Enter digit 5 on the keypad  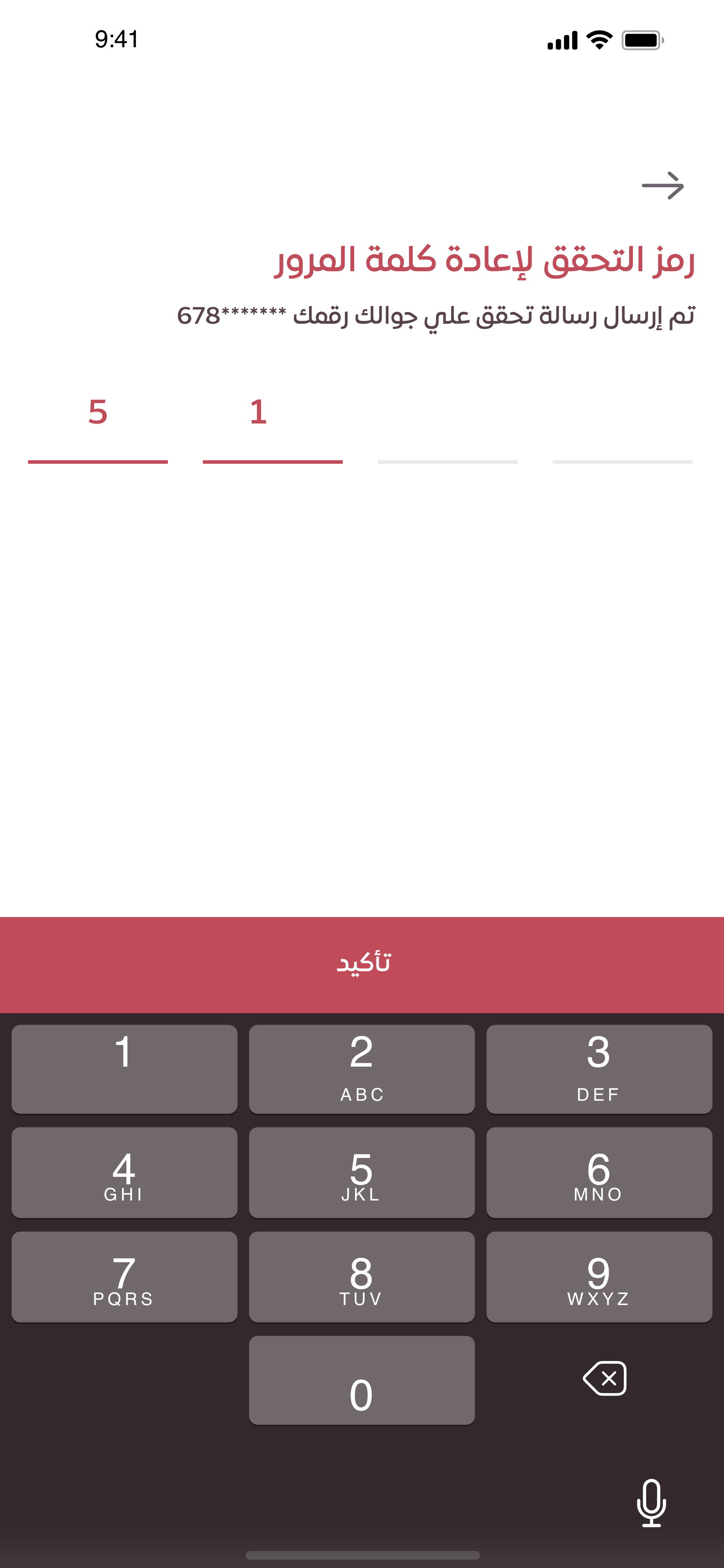click(x=362, y=1172)
